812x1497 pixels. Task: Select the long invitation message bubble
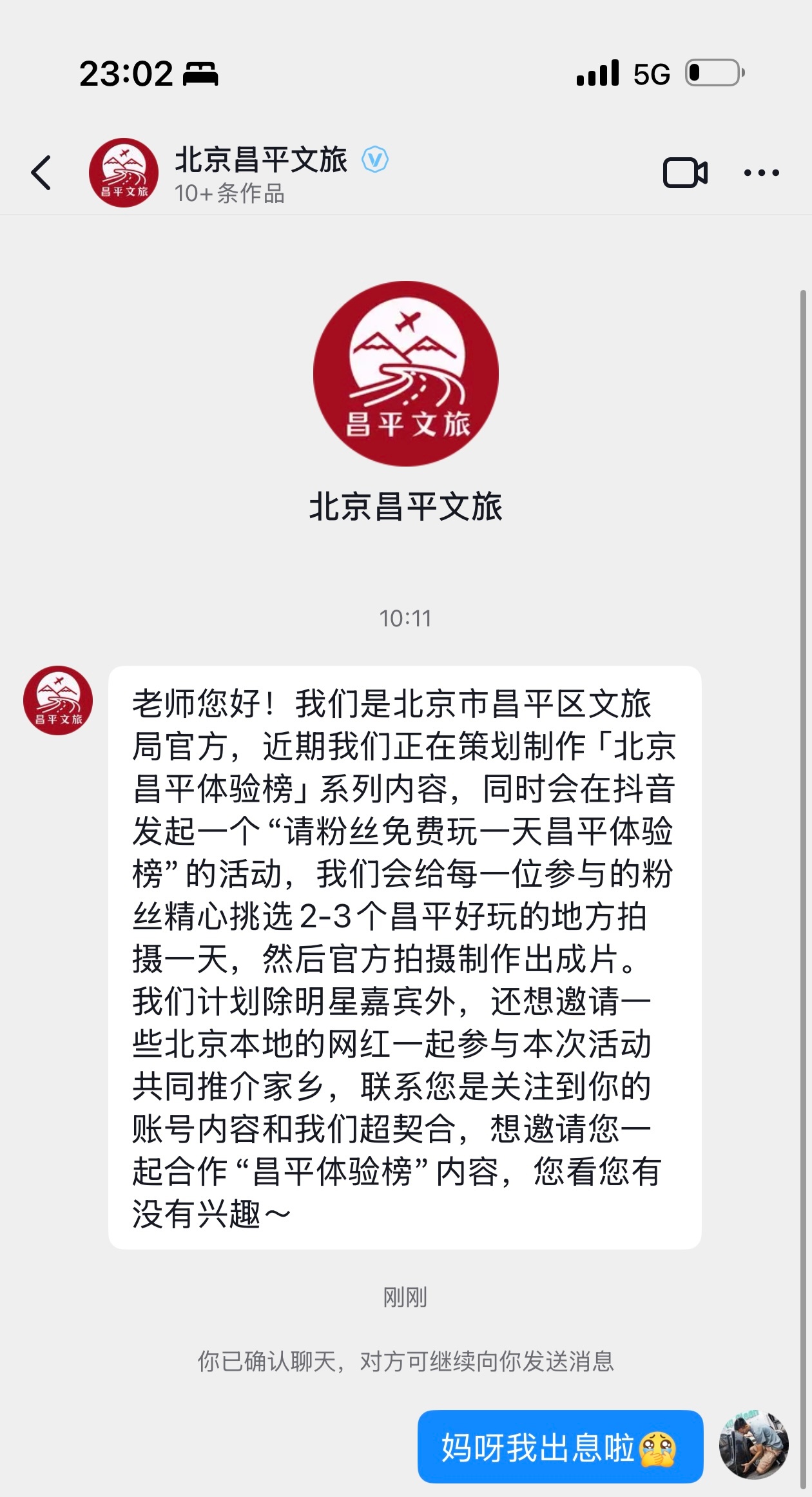[x=406, y=960]
